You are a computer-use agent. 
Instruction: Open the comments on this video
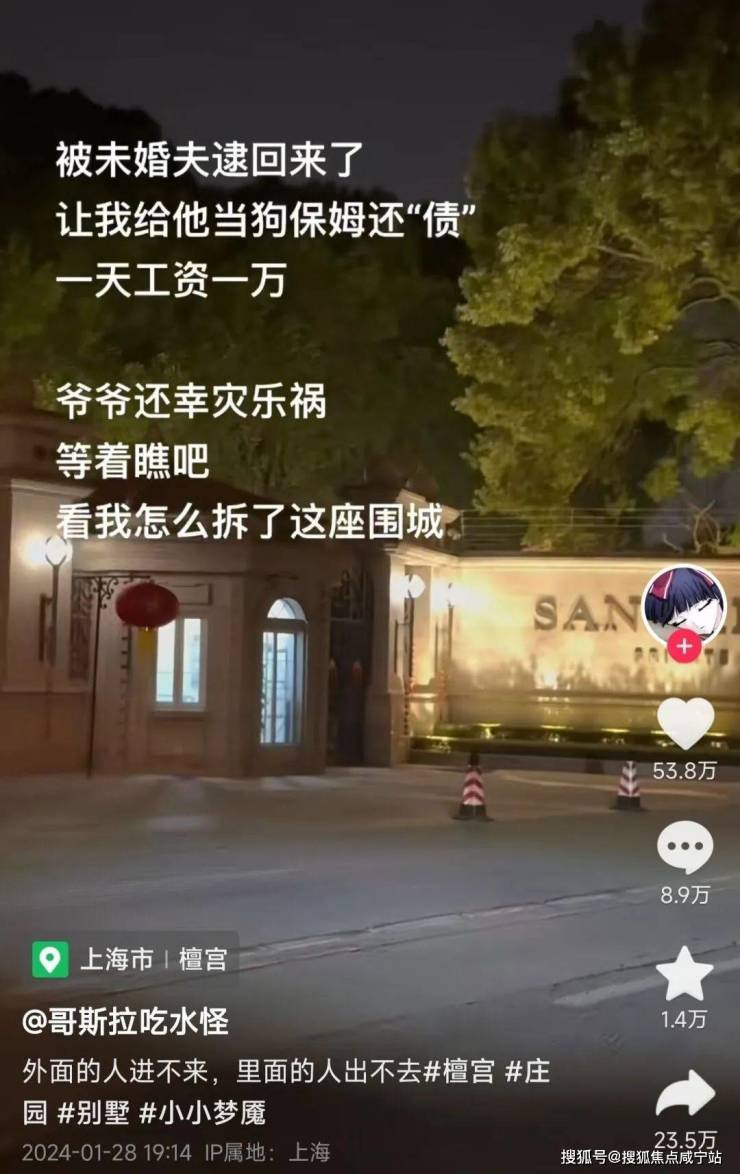pos(685,847)
